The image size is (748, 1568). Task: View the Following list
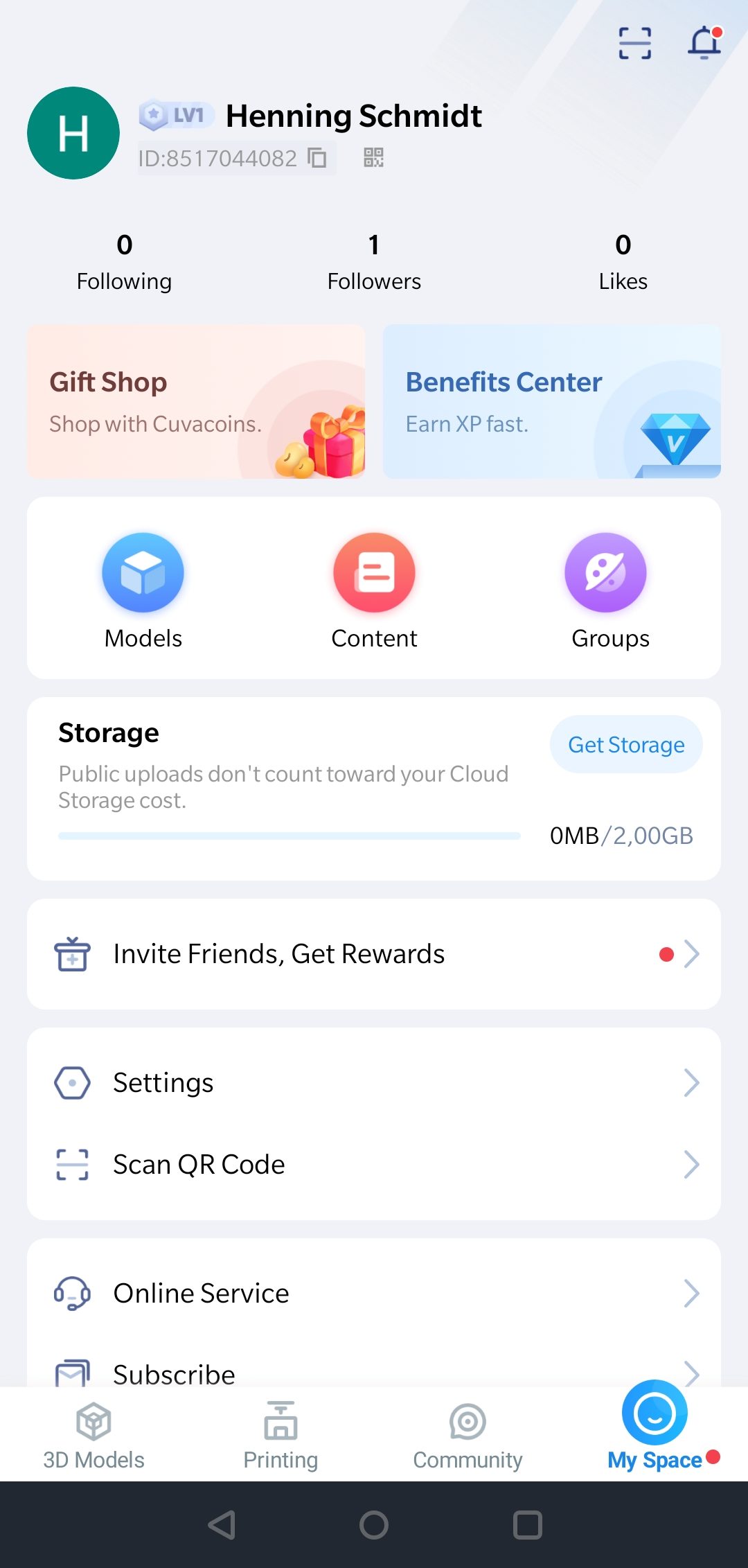pyautogui.click(x=125, y=262)
